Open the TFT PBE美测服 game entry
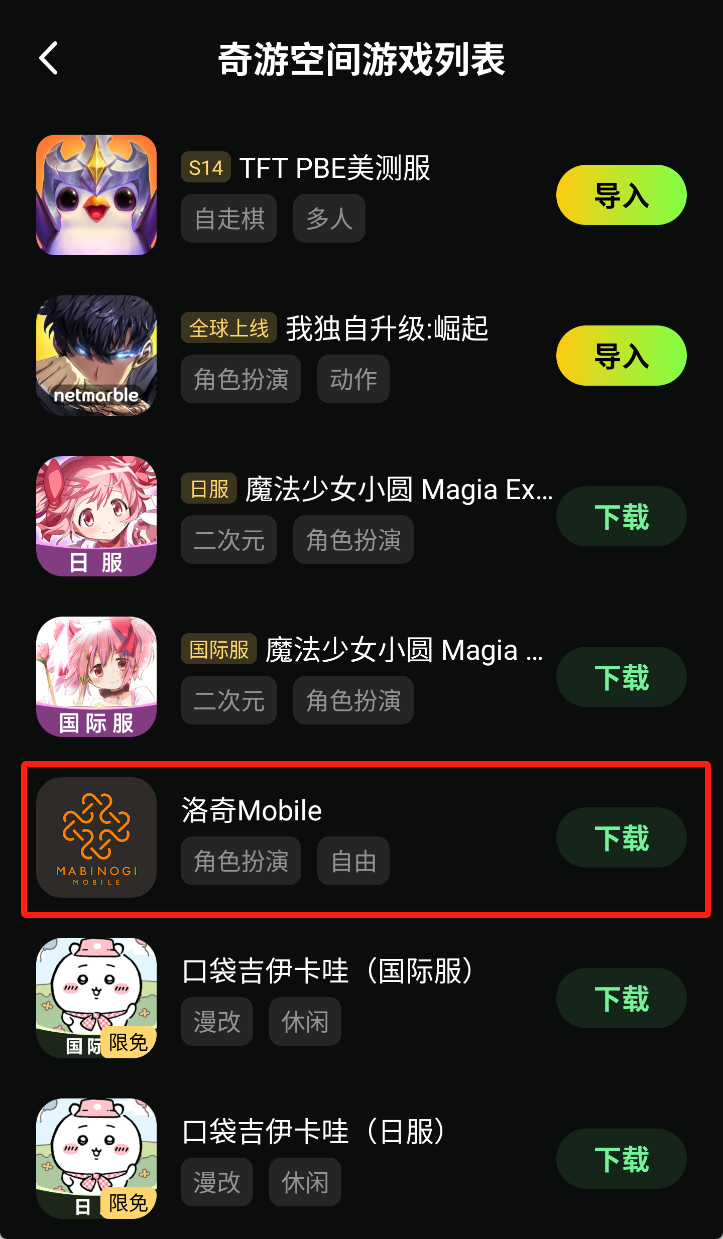This screenshot has height=1239, width=723. coord(335,168)
